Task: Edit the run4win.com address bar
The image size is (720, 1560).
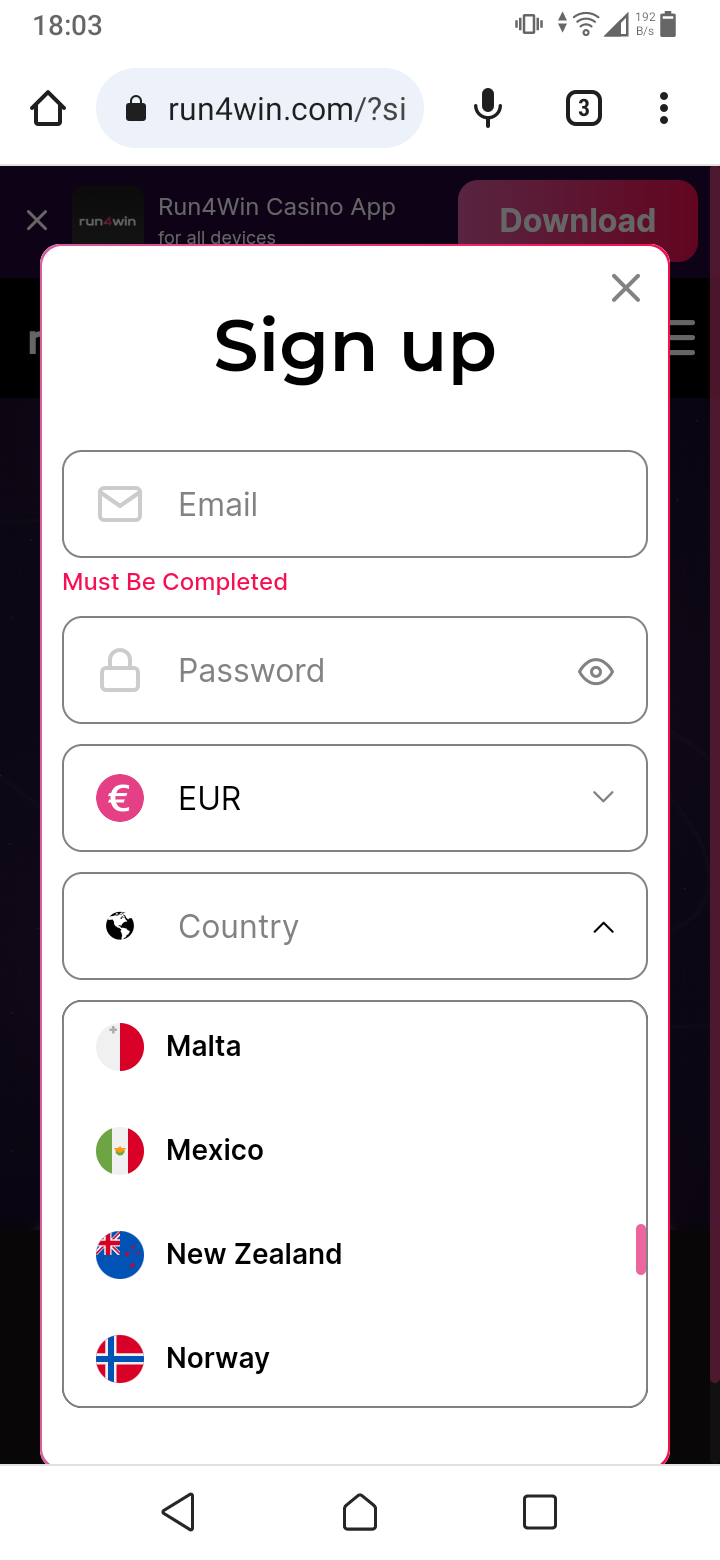Action: [x=285, y=108]
